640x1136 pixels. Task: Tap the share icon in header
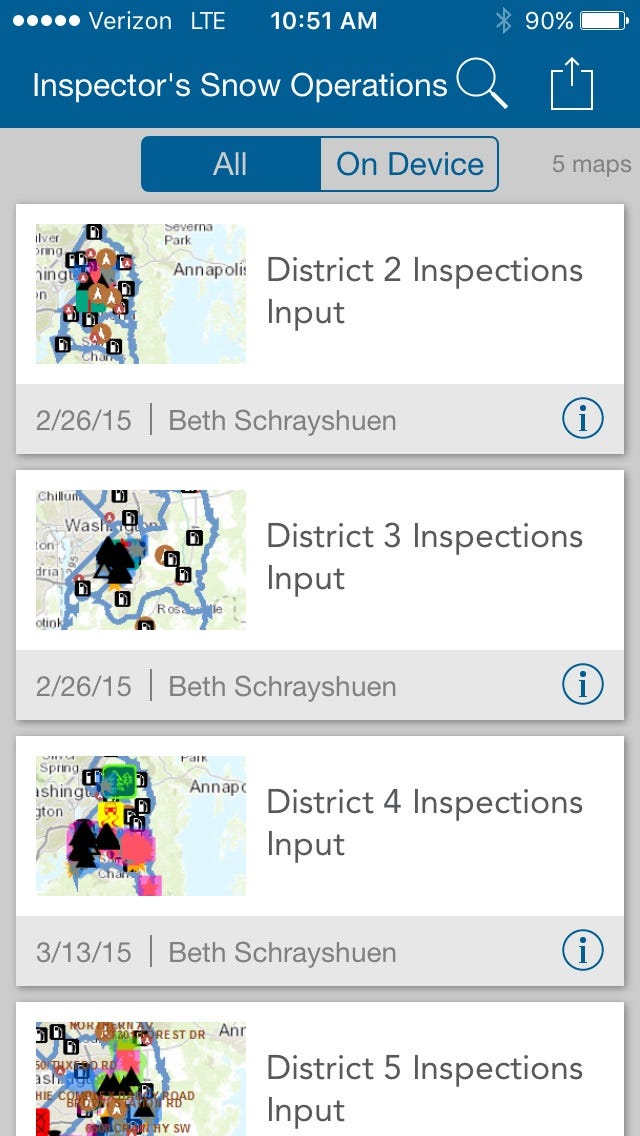coord(571,84)
